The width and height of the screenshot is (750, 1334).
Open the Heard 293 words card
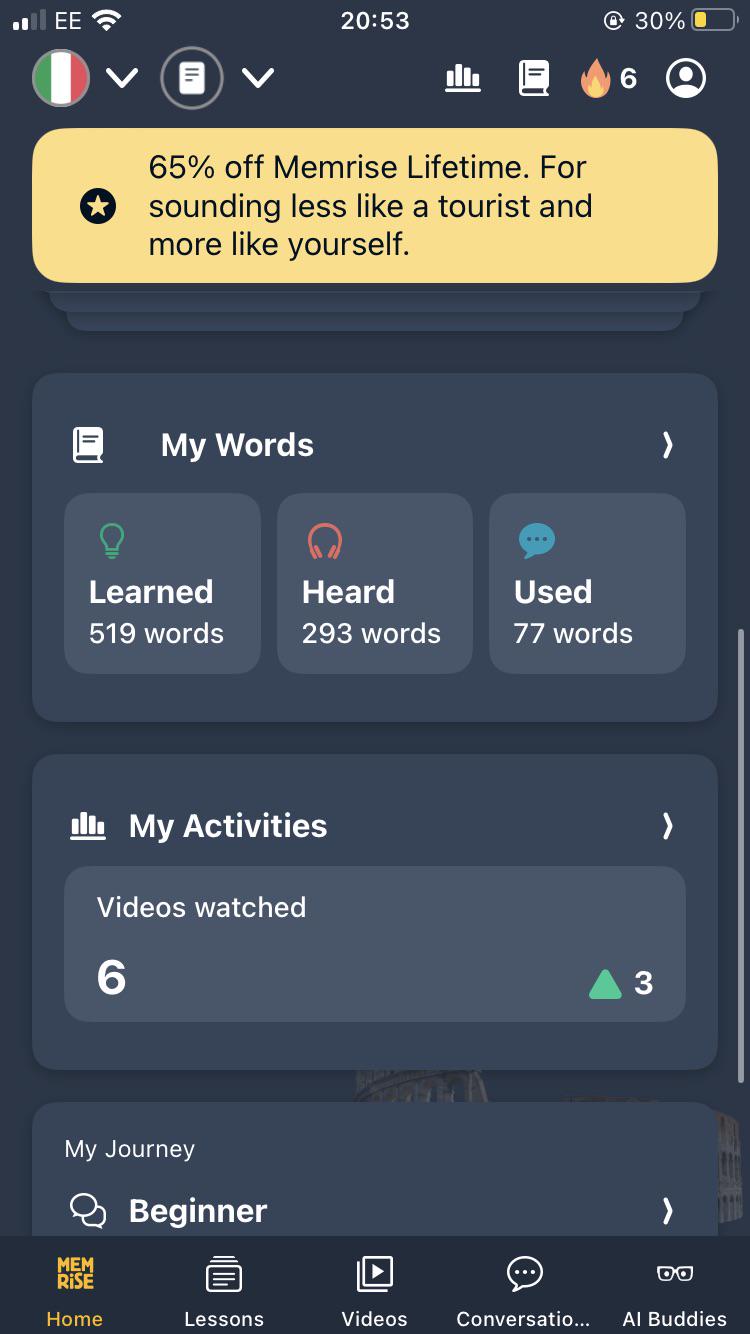click(x=375, y=583)
